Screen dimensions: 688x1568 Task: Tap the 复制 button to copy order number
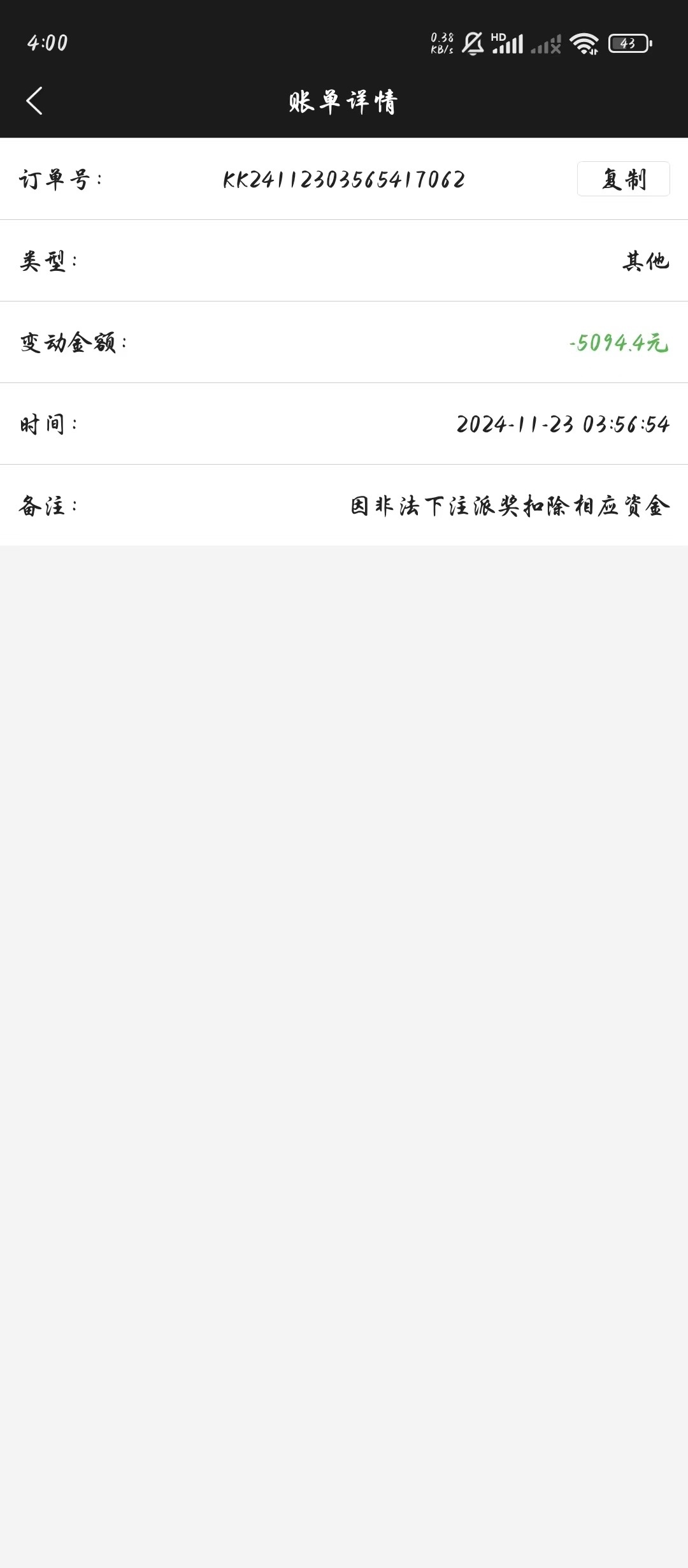click(x=623, y=179)
